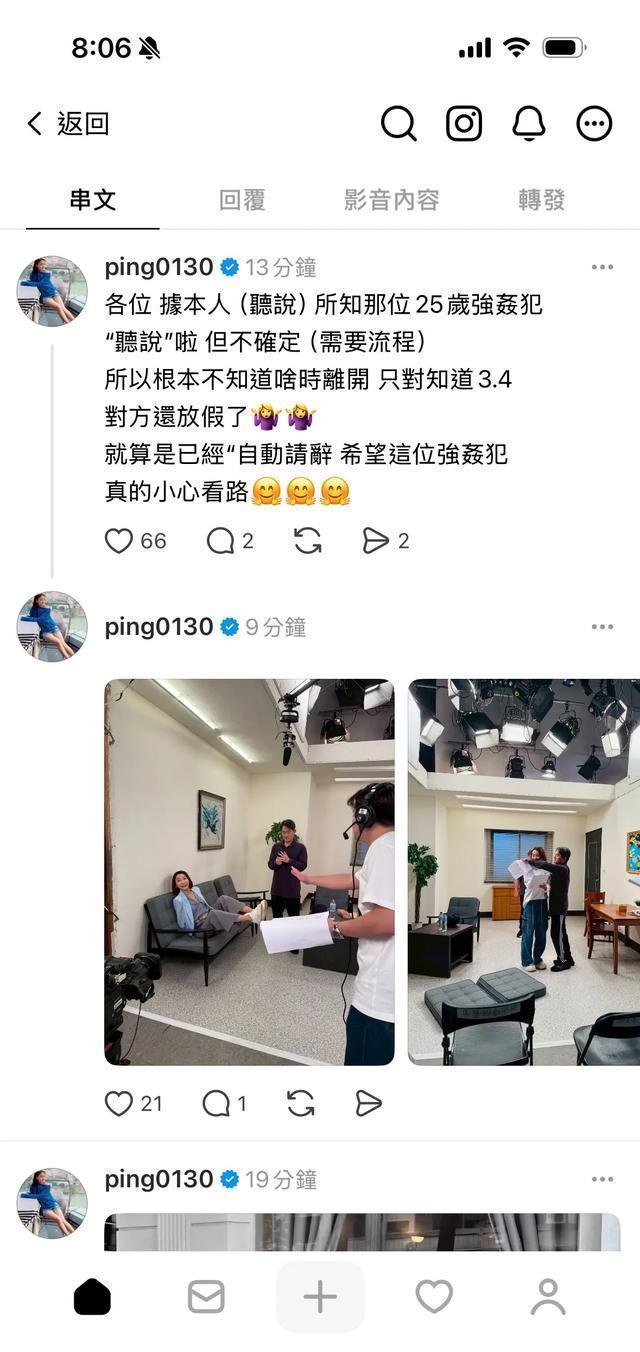The height and width of the screenshot is (1352, 640).
Task: Open more options on the 13分鐘 post
Action: coord(602,267)
